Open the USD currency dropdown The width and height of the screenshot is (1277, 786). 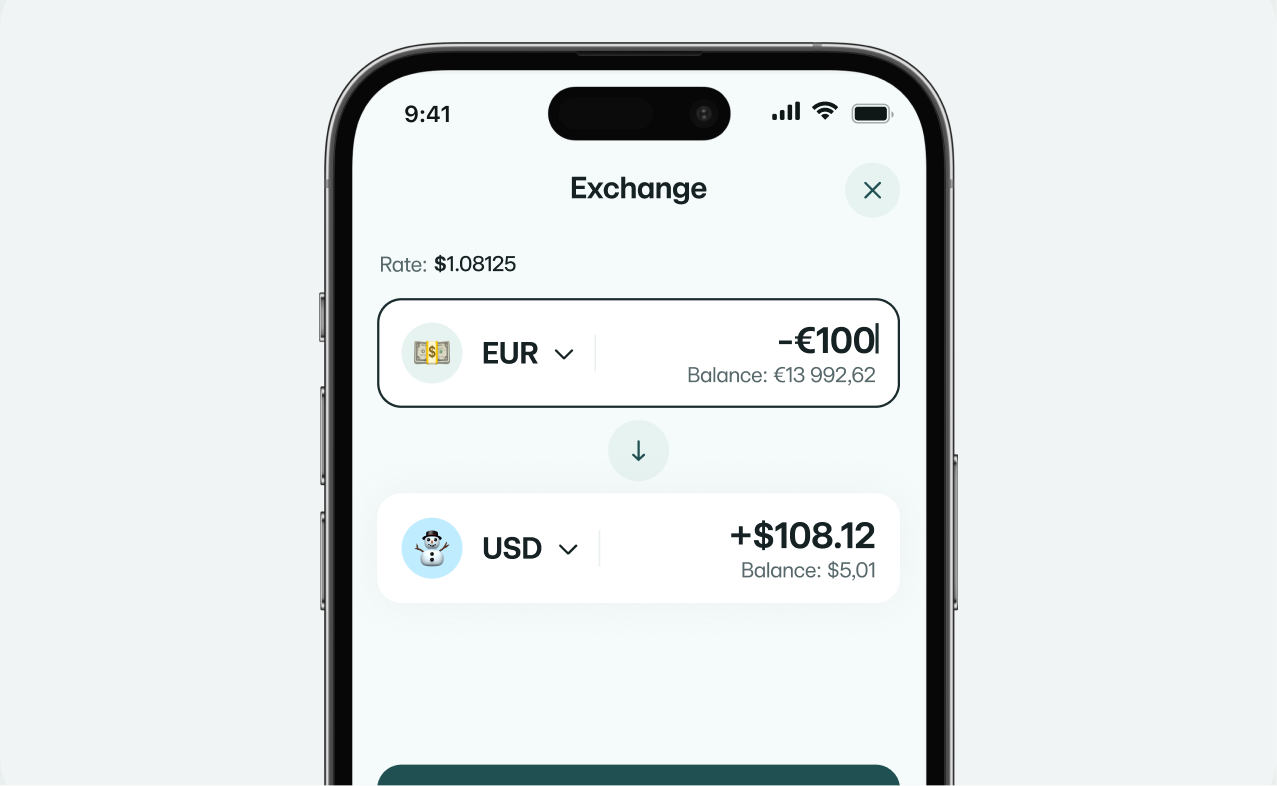530,549
